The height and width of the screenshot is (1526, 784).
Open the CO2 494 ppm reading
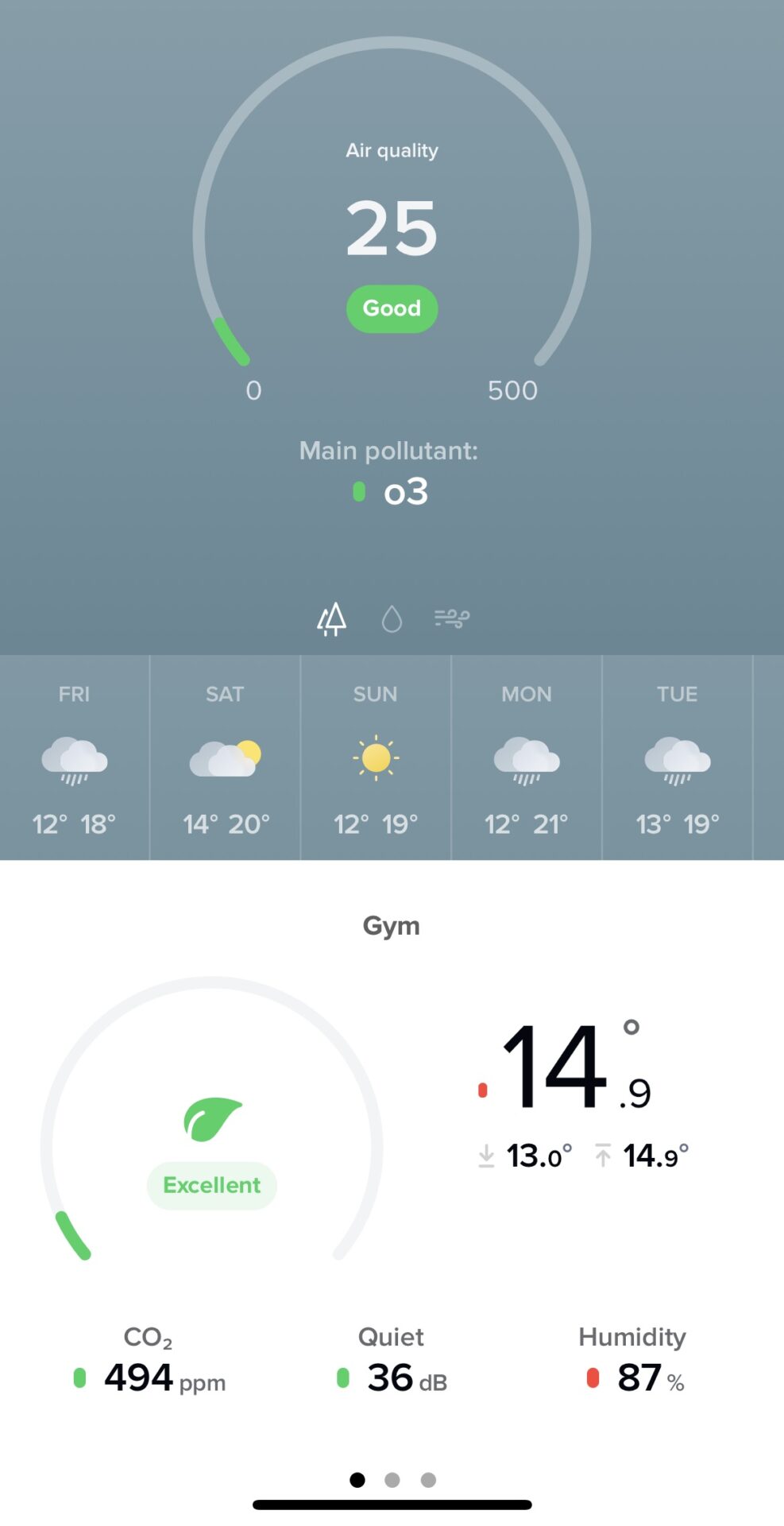click(x=149, y=1361)
